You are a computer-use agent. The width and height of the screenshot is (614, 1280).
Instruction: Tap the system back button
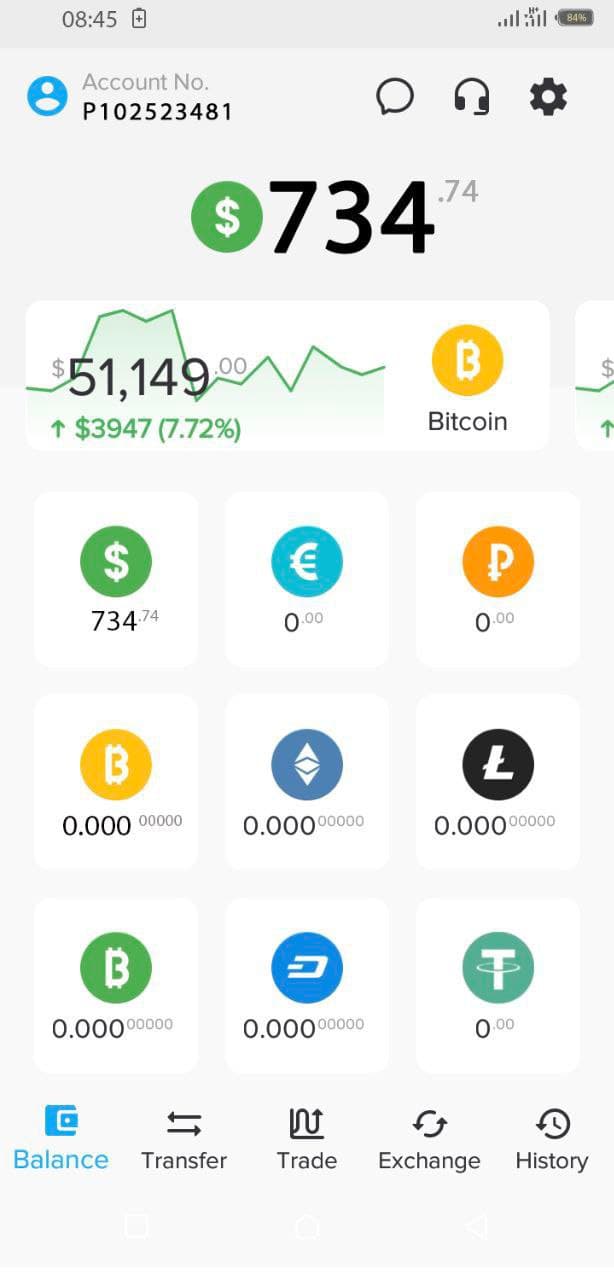(x=477, y=1226)
